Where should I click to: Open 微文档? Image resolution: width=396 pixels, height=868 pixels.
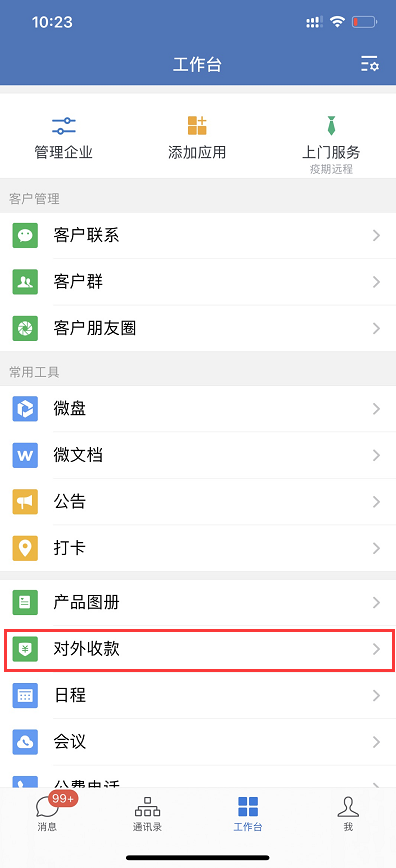(198, 456)
